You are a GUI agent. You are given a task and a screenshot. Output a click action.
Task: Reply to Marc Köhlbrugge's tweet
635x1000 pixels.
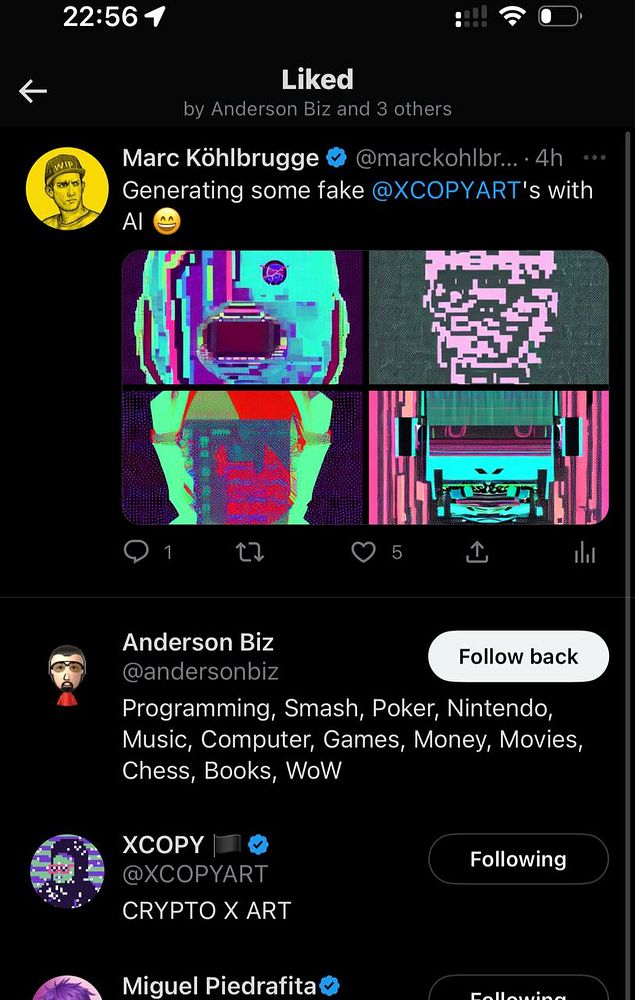coord(136,552)
